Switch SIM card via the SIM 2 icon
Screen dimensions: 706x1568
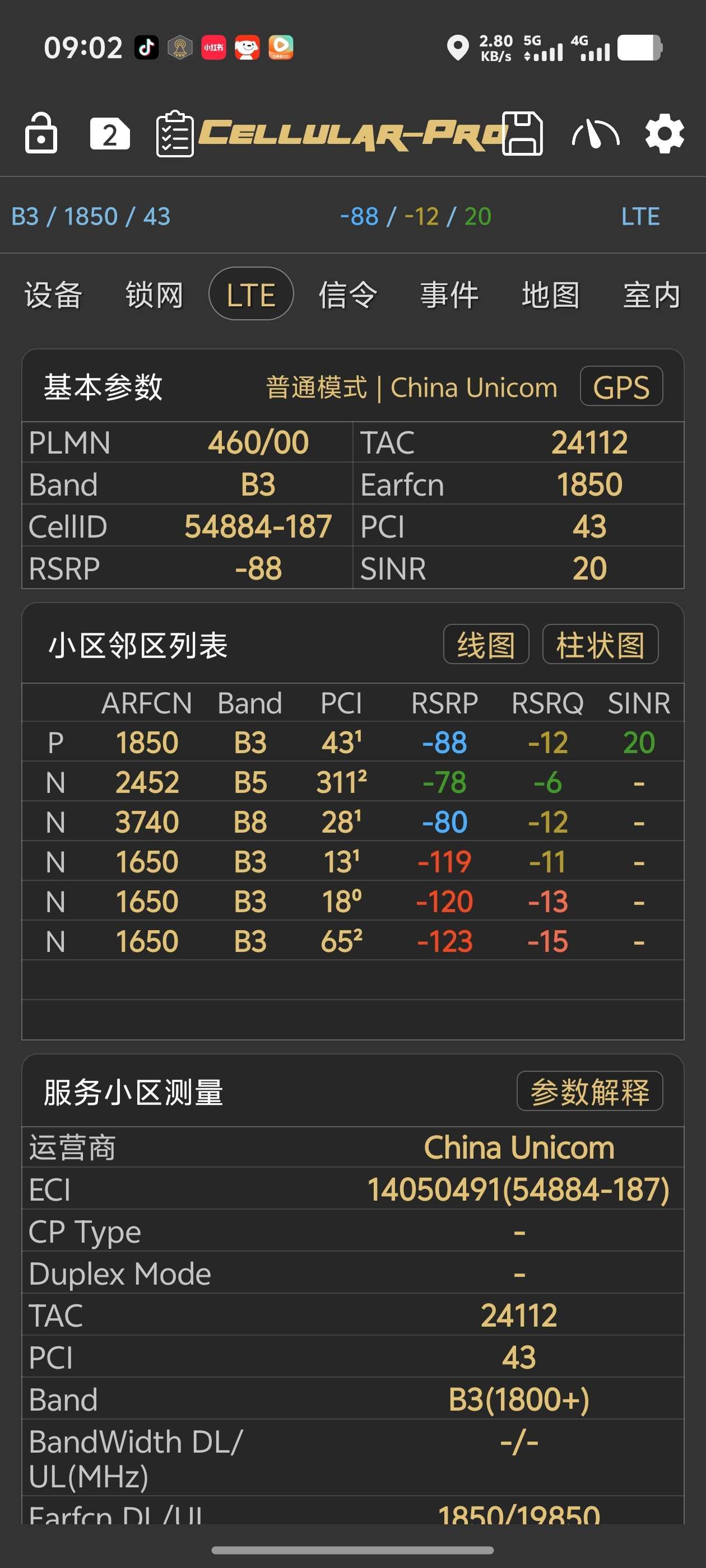[110, 134]
